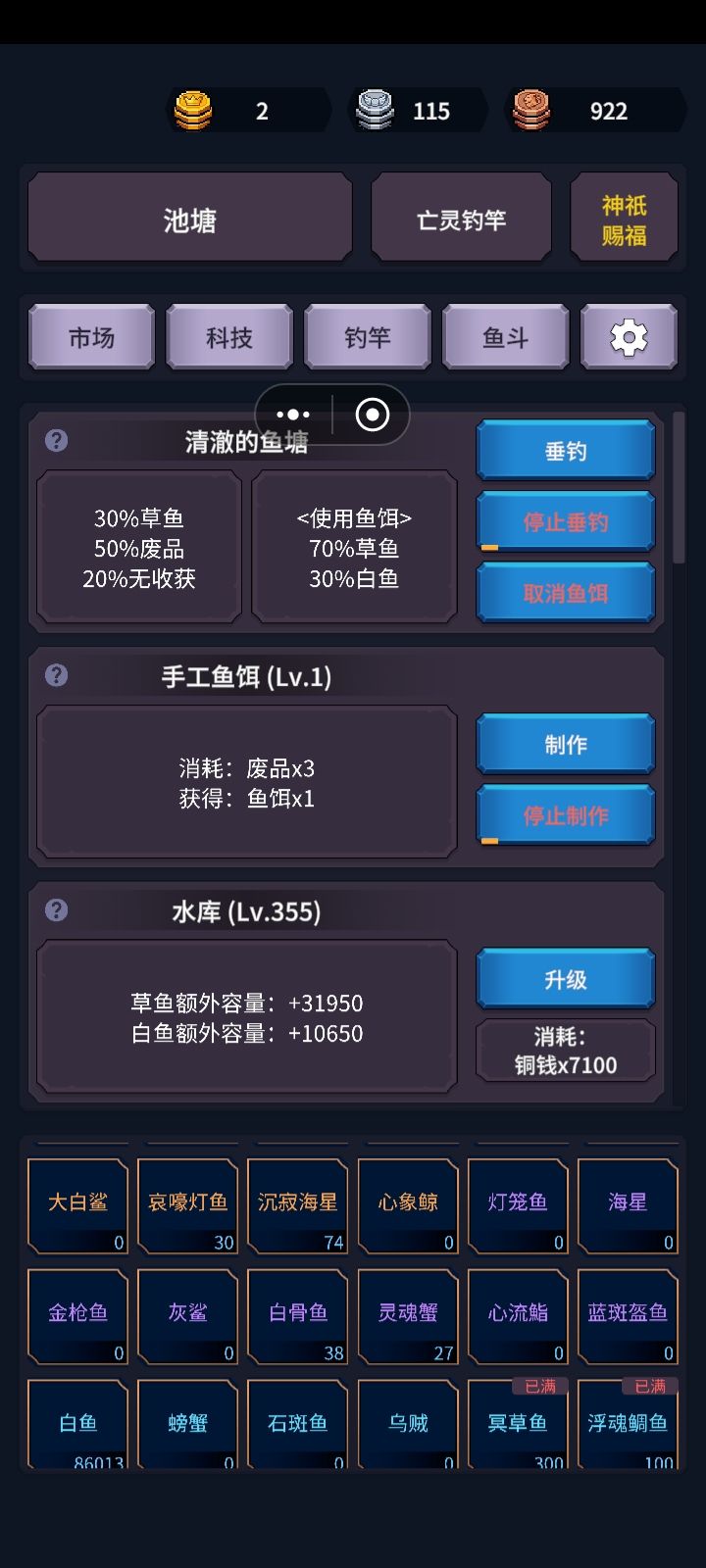Click the copper coin currency icon
This screenshot has width=706, height=1568.
point(532,111)
